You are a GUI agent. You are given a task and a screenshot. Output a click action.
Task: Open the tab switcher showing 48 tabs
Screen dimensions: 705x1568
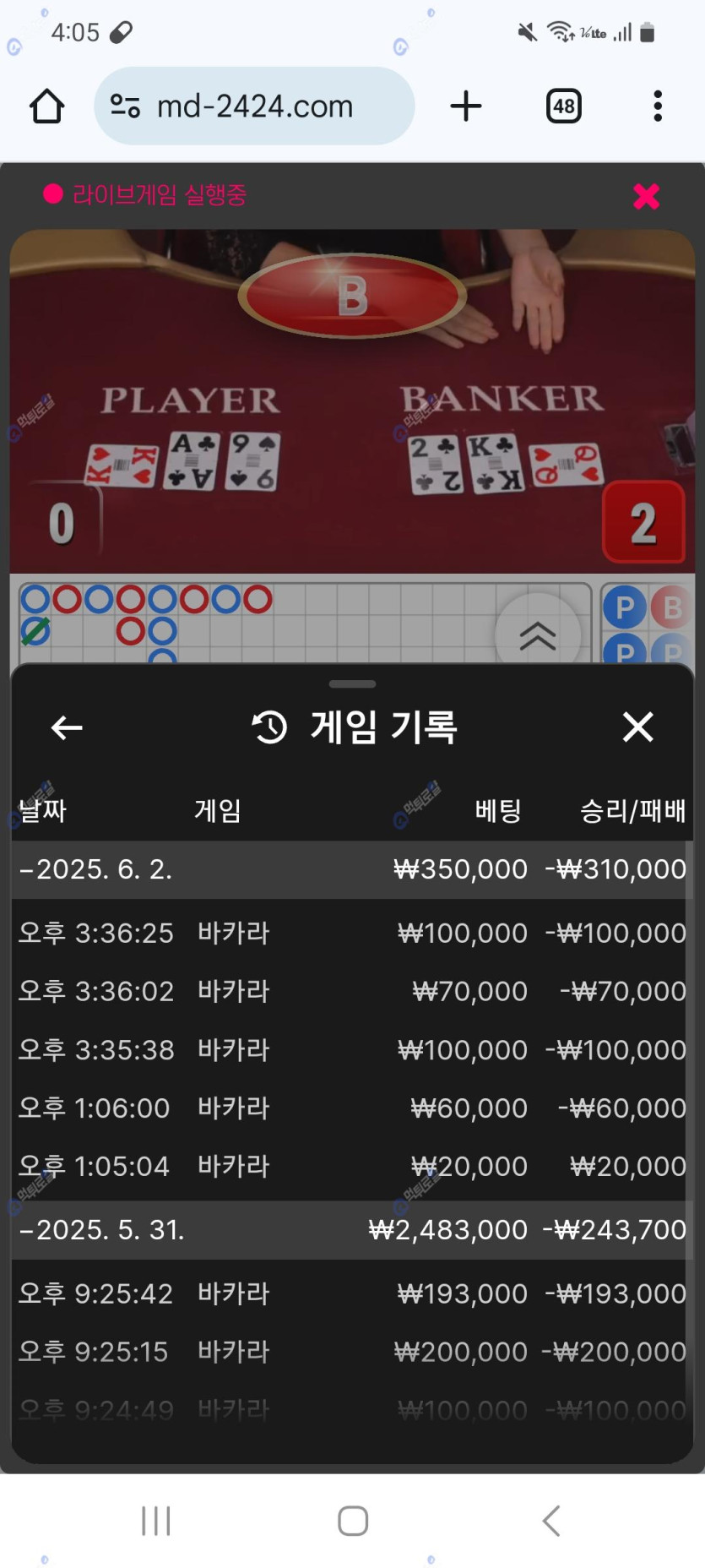pos(563,106)
